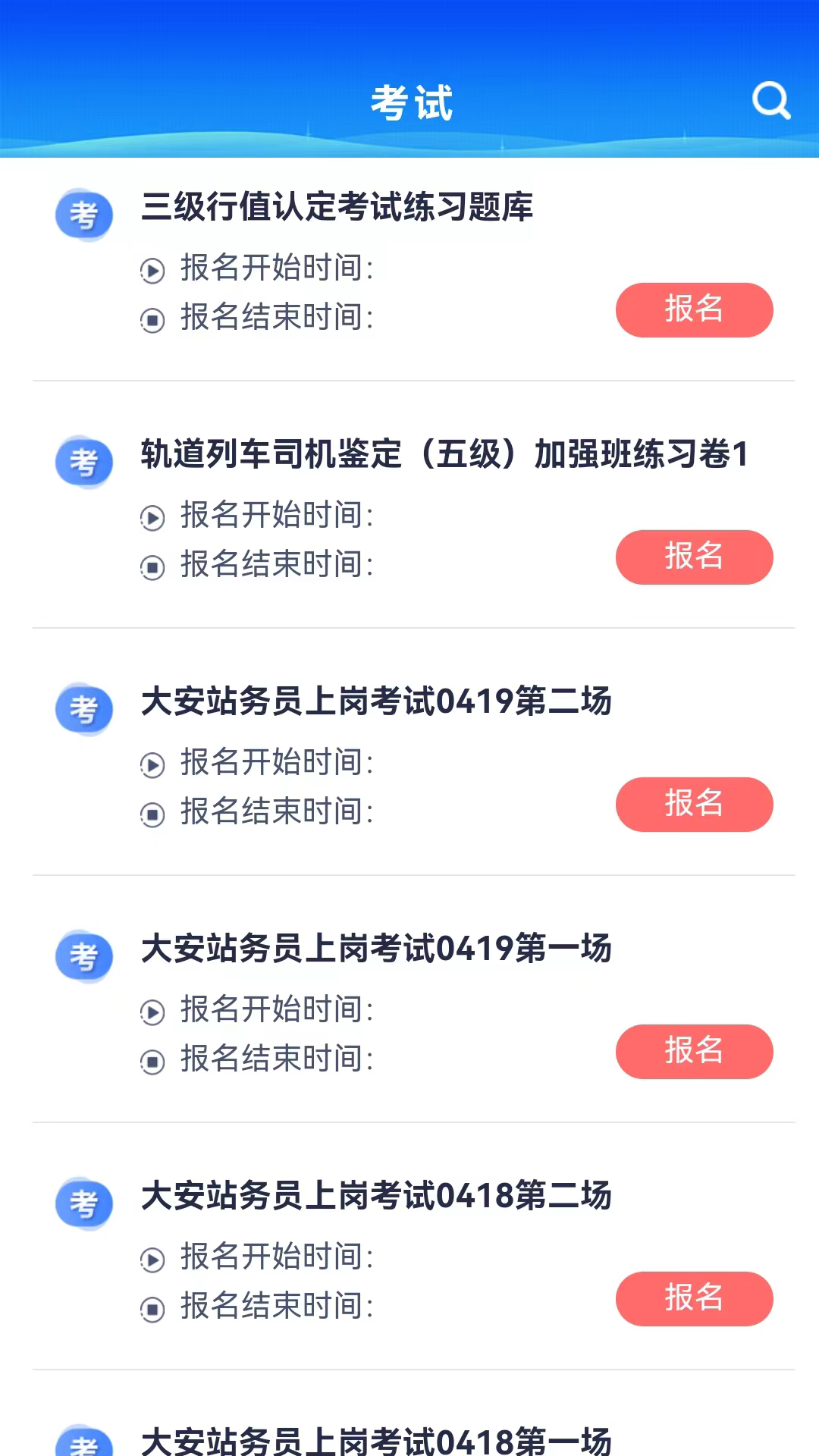The image size is (819, 1456).
Task: Tap 报名 for 三级行值认定考试练习题库
Action: pyautogui.click(x=695, y=309)
